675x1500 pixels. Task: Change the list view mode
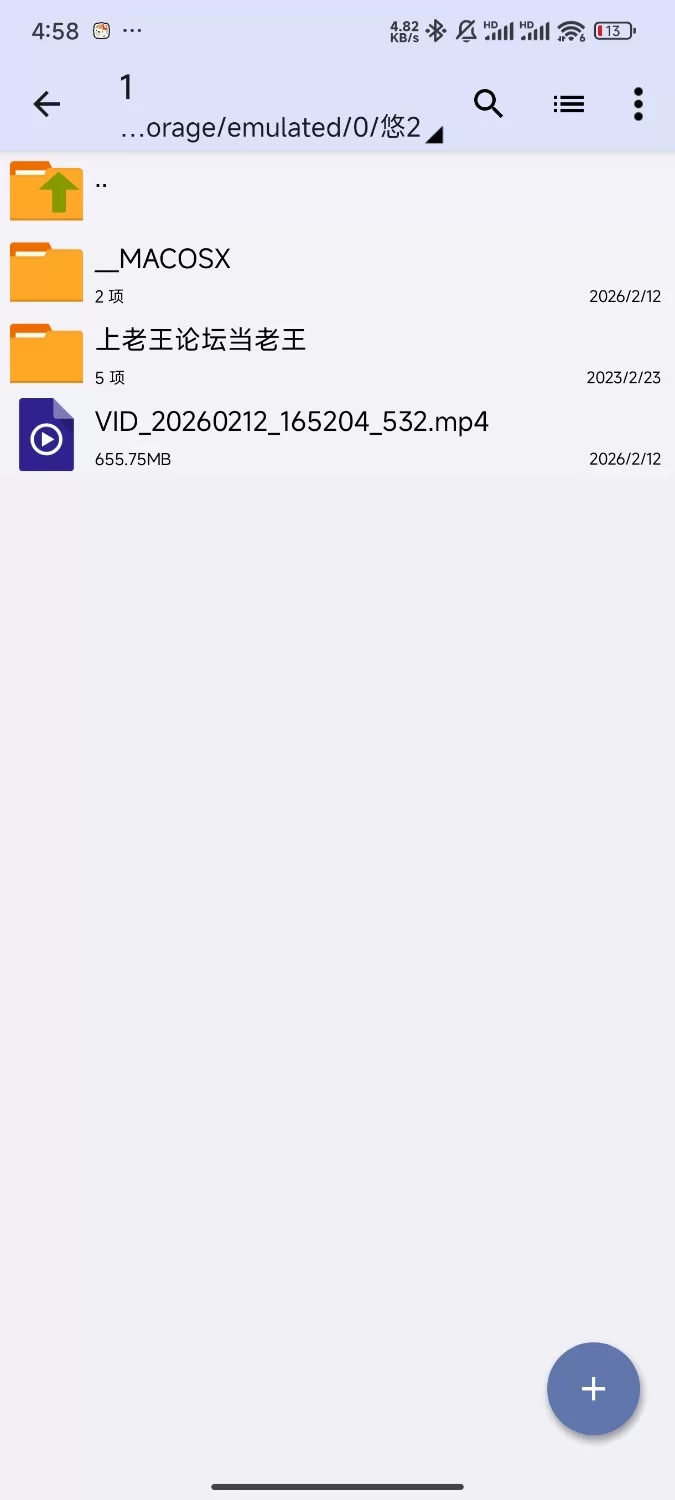click(x=568, y=104)
